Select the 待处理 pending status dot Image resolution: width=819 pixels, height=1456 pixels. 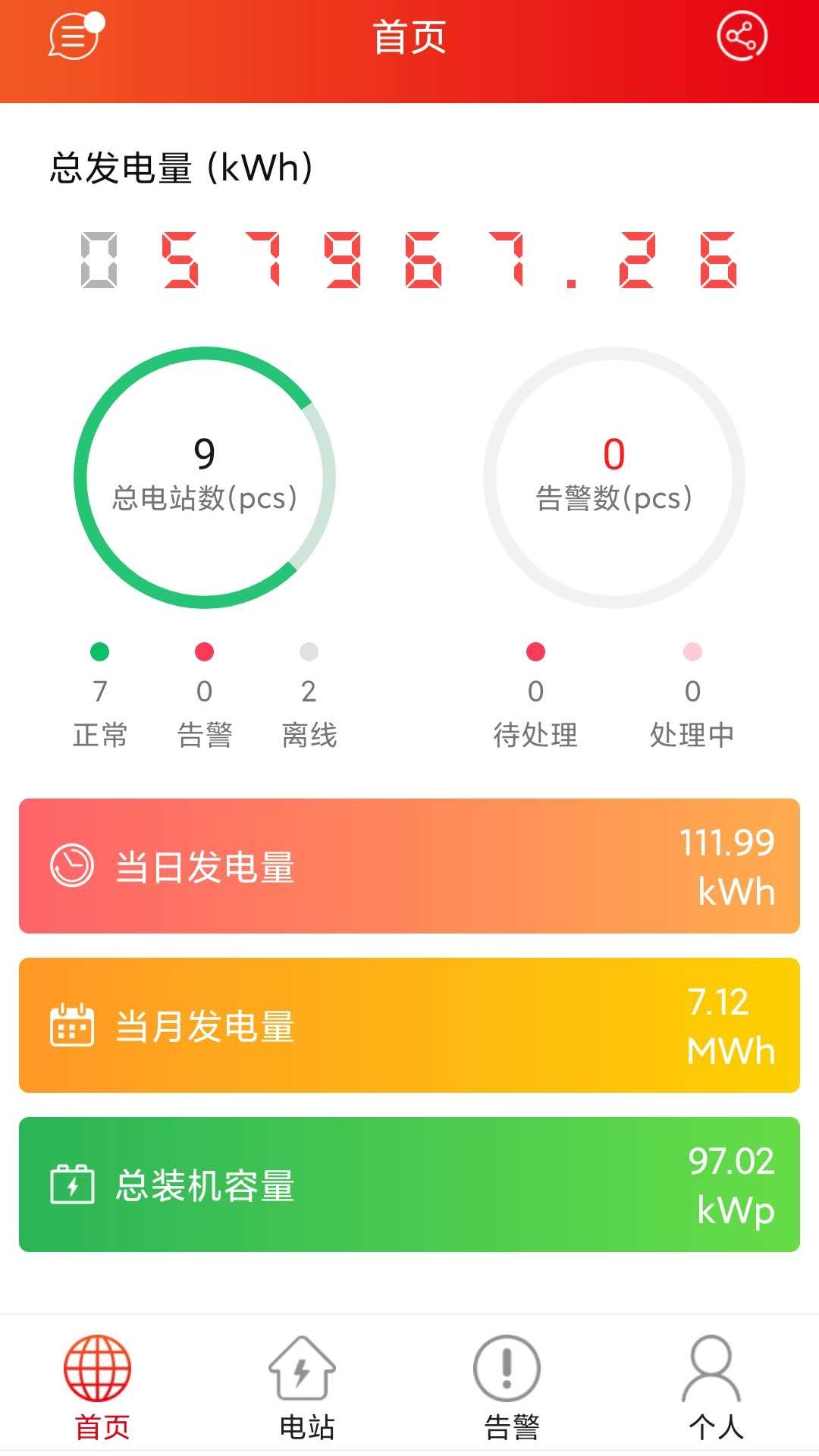tap(536, 652)
